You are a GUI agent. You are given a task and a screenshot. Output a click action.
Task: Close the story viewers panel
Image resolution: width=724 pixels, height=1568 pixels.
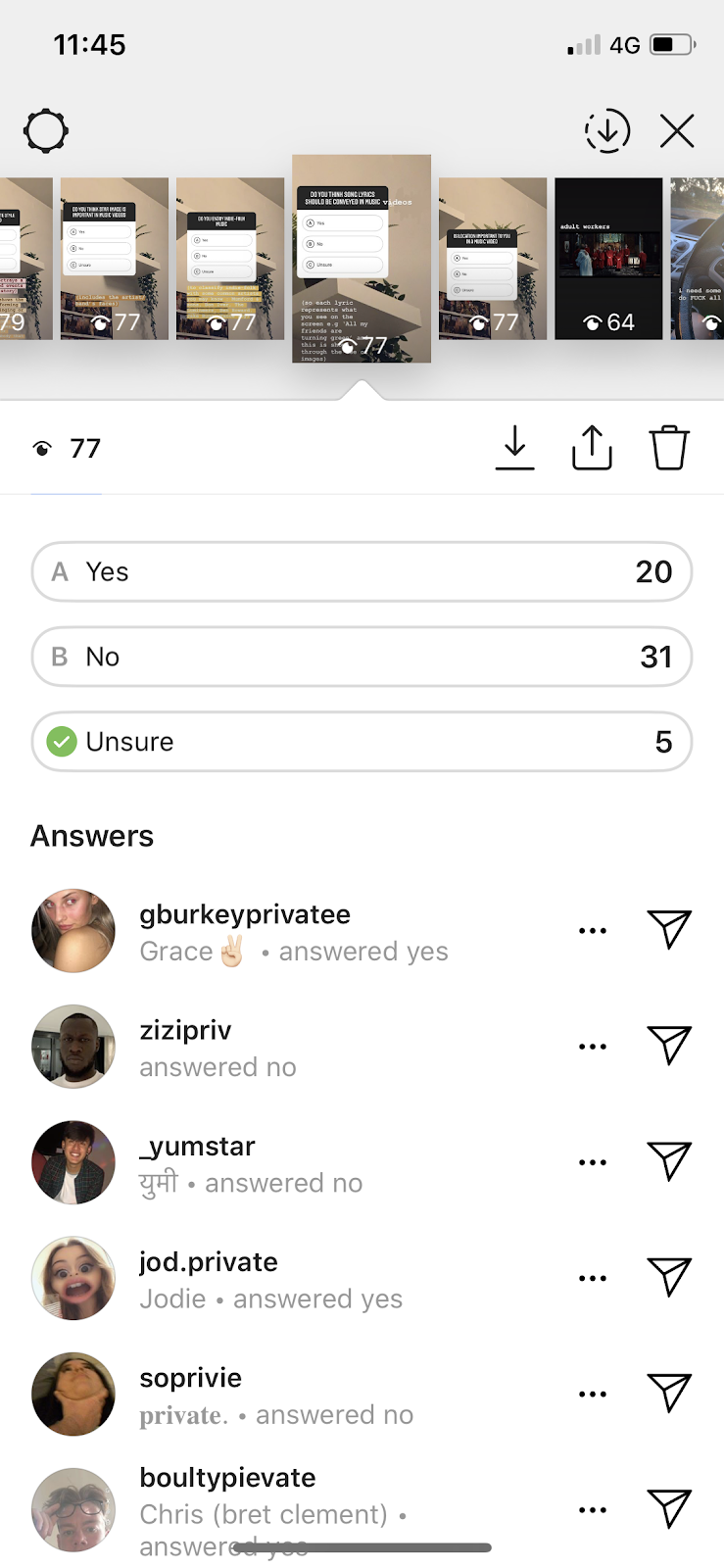point(677,131)
